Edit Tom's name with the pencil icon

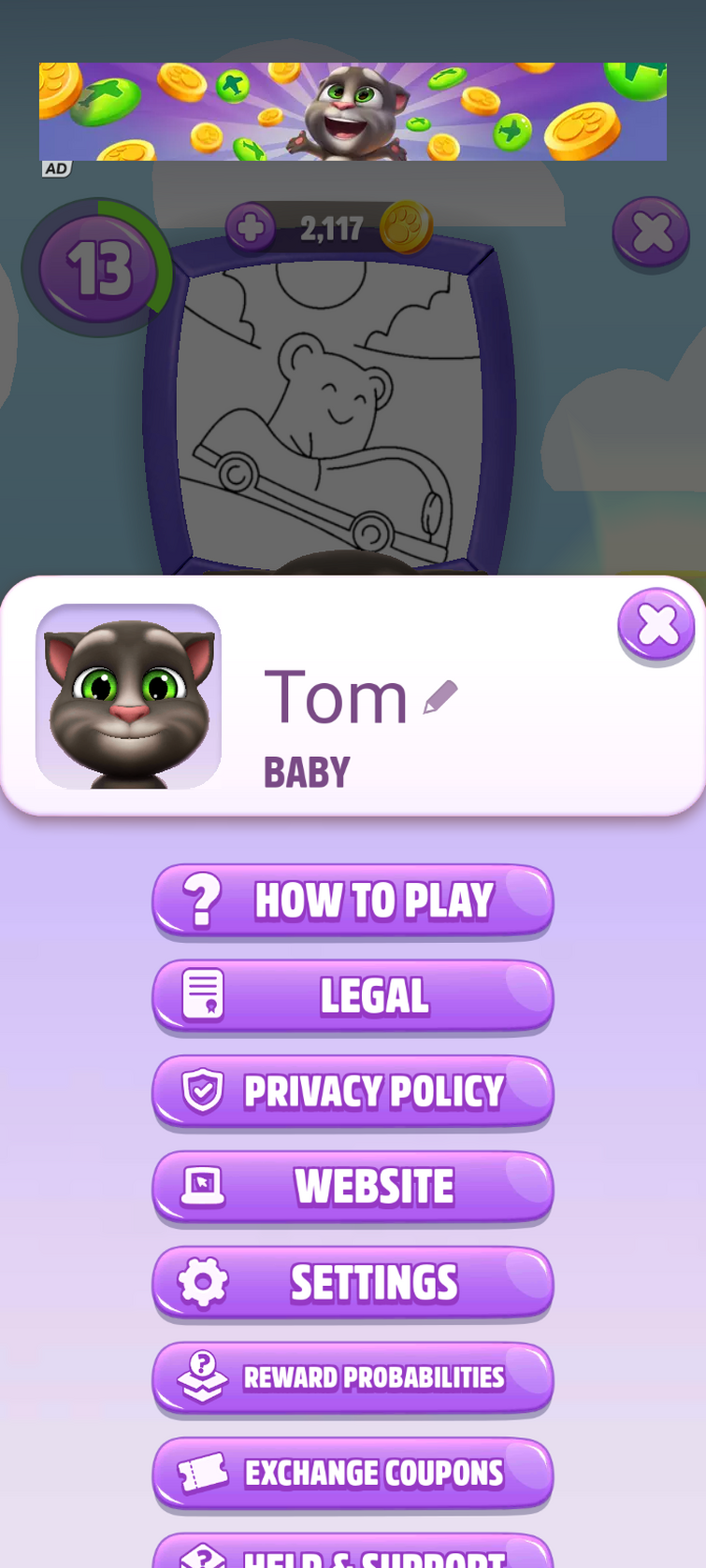pyautogui.click(x=440, y=697)
